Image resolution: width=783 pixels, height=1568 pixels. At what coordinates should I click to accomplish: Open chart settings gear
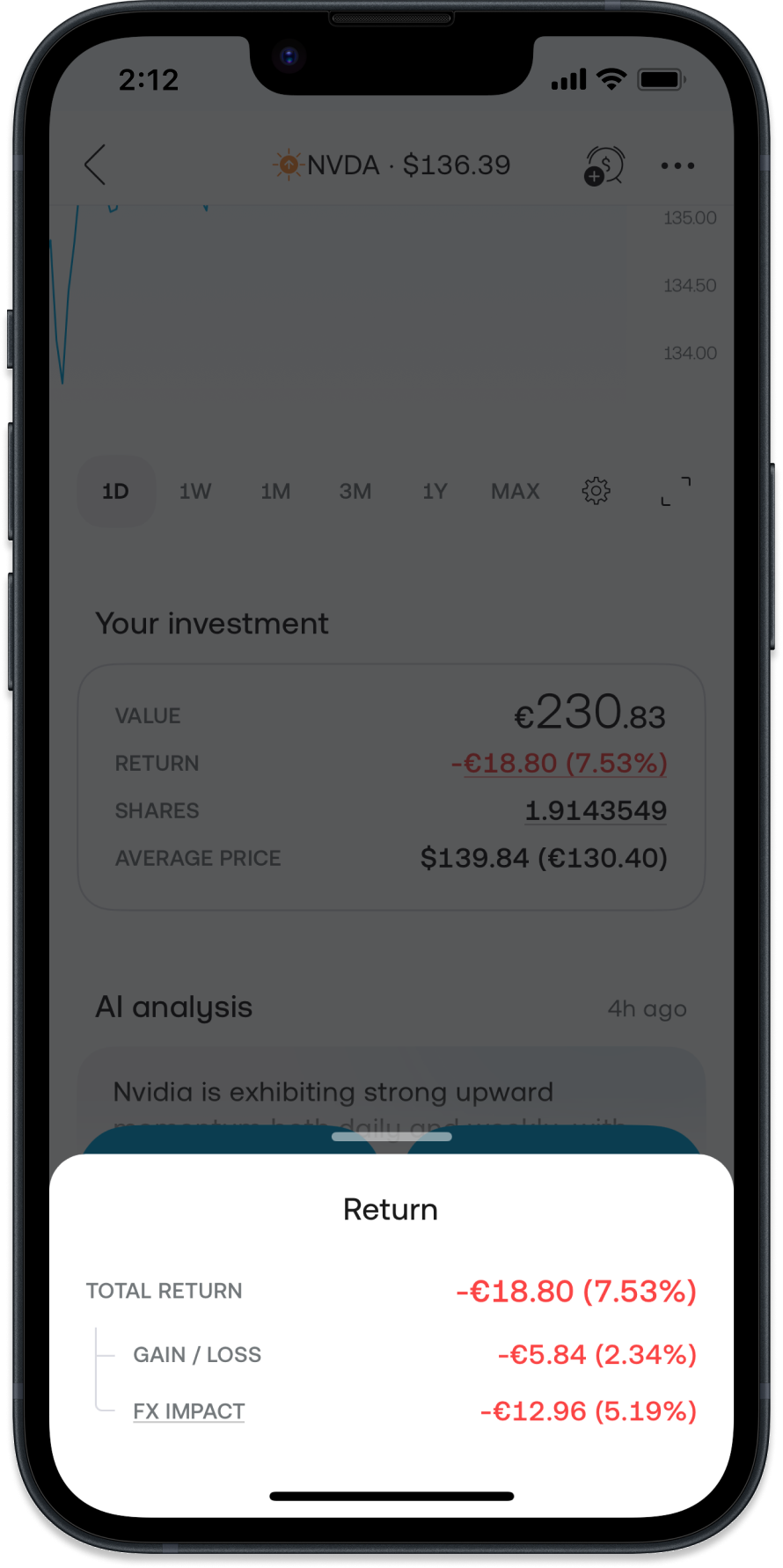[596, 491]
